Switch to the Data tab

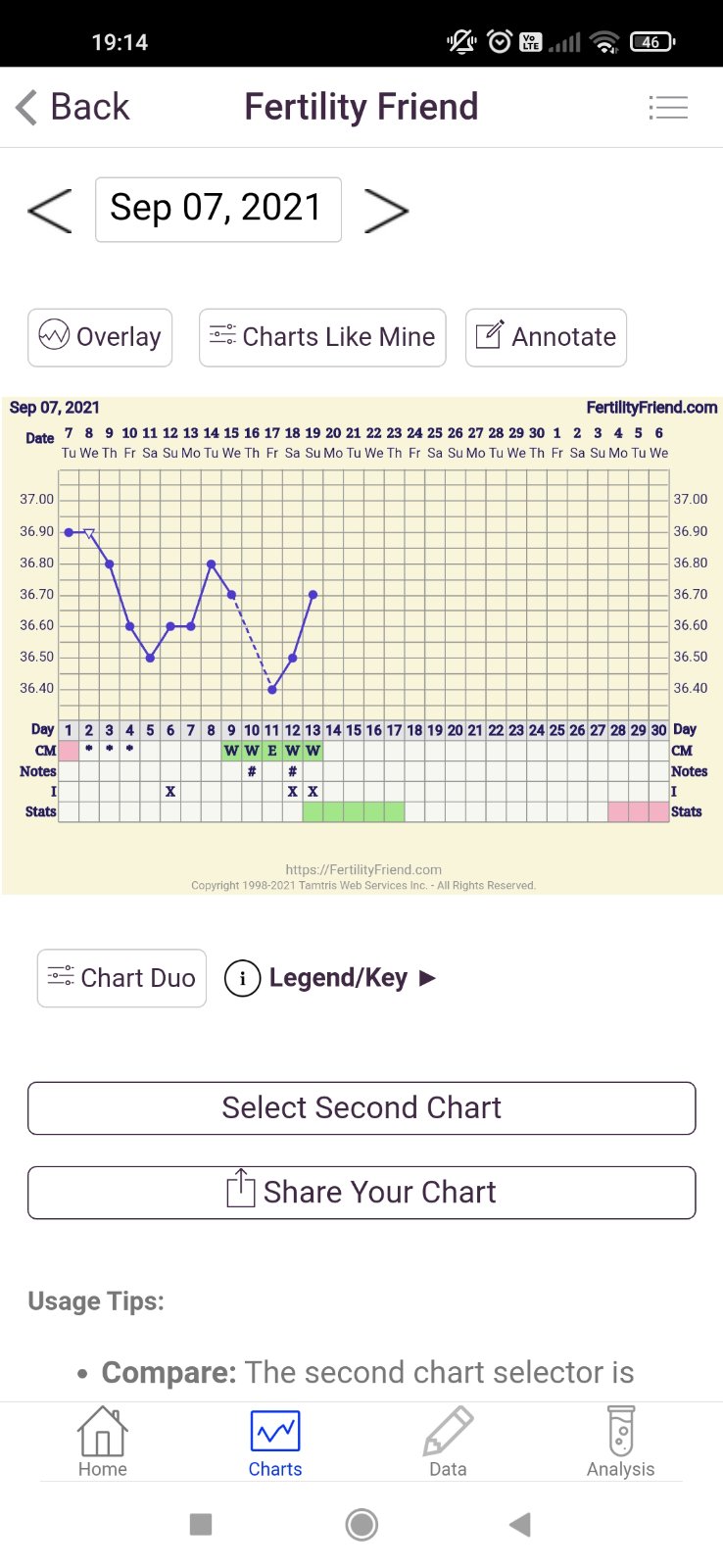(x=448, y=1442)
